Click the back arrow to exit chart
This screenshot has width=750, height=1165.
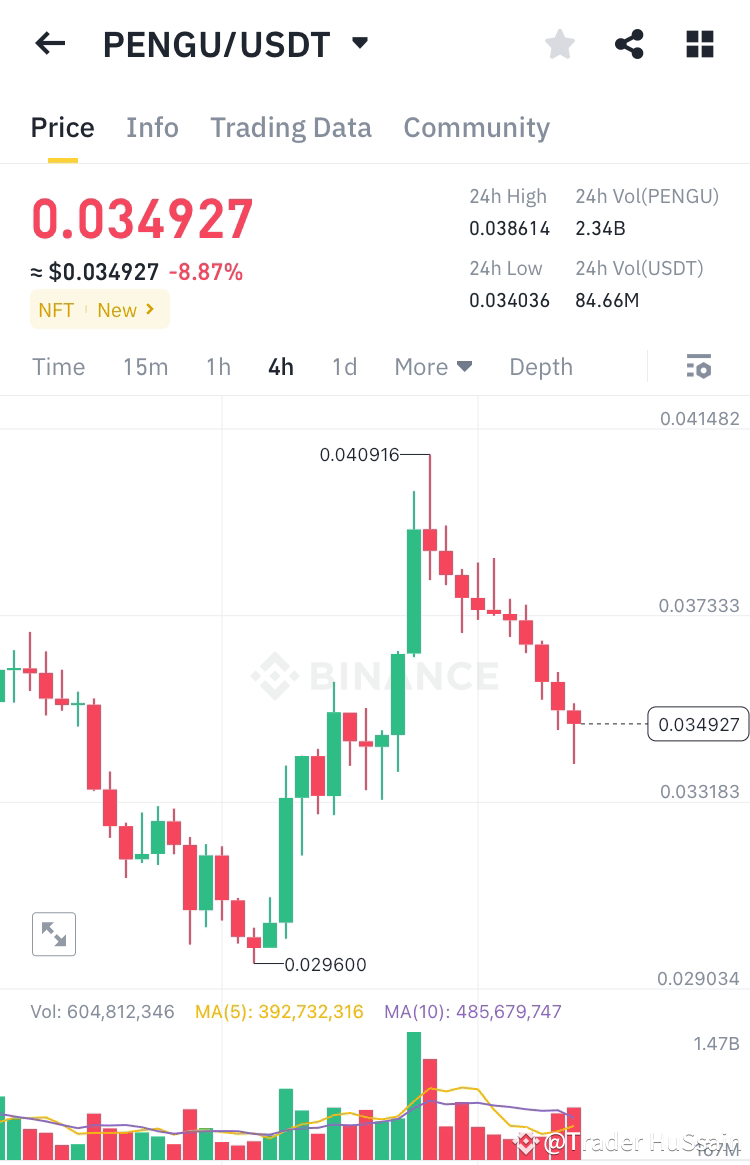tap(50, 43)
